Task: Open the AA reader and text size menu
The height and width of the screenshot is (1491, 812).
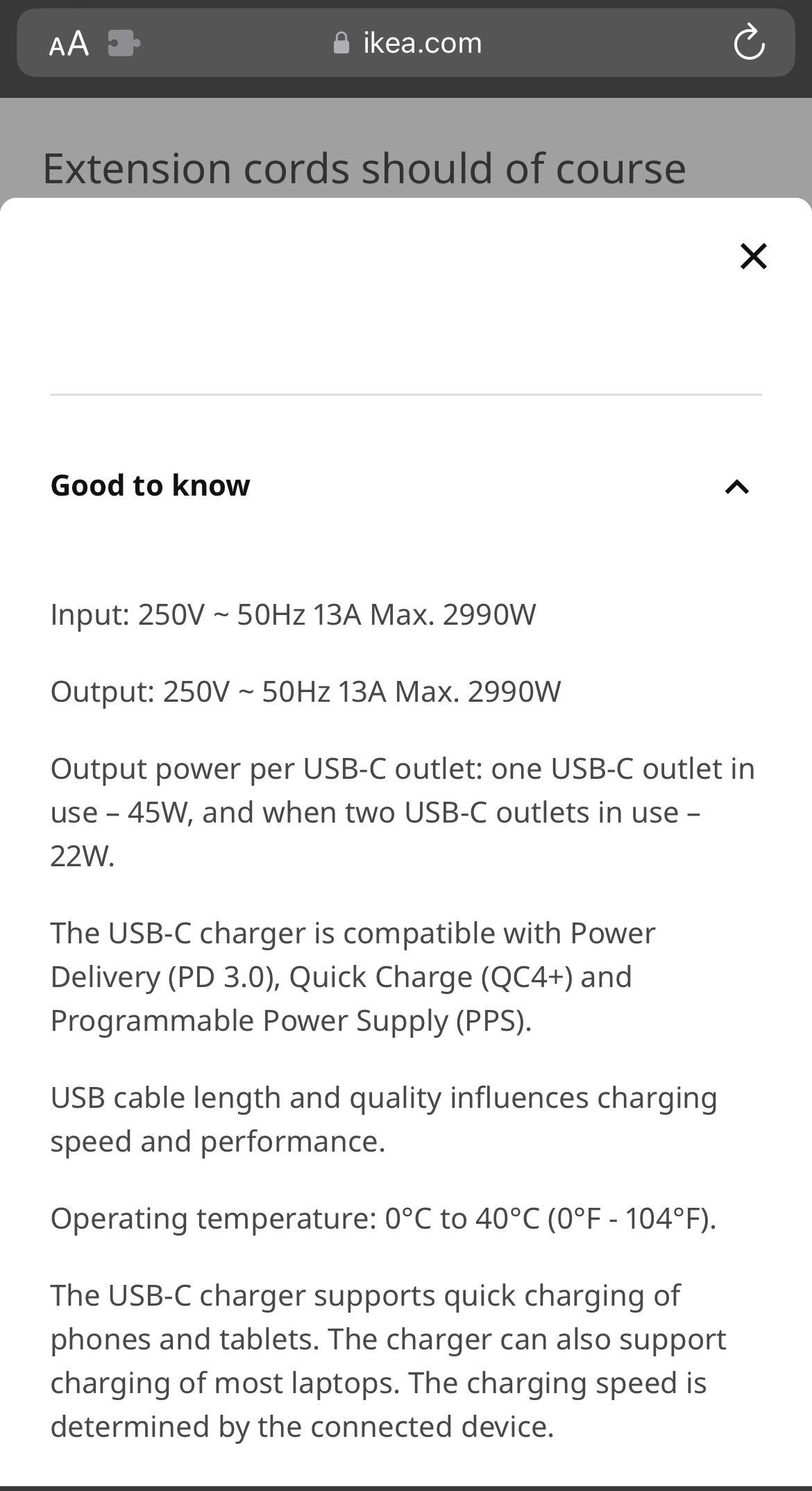Action: 69,44
